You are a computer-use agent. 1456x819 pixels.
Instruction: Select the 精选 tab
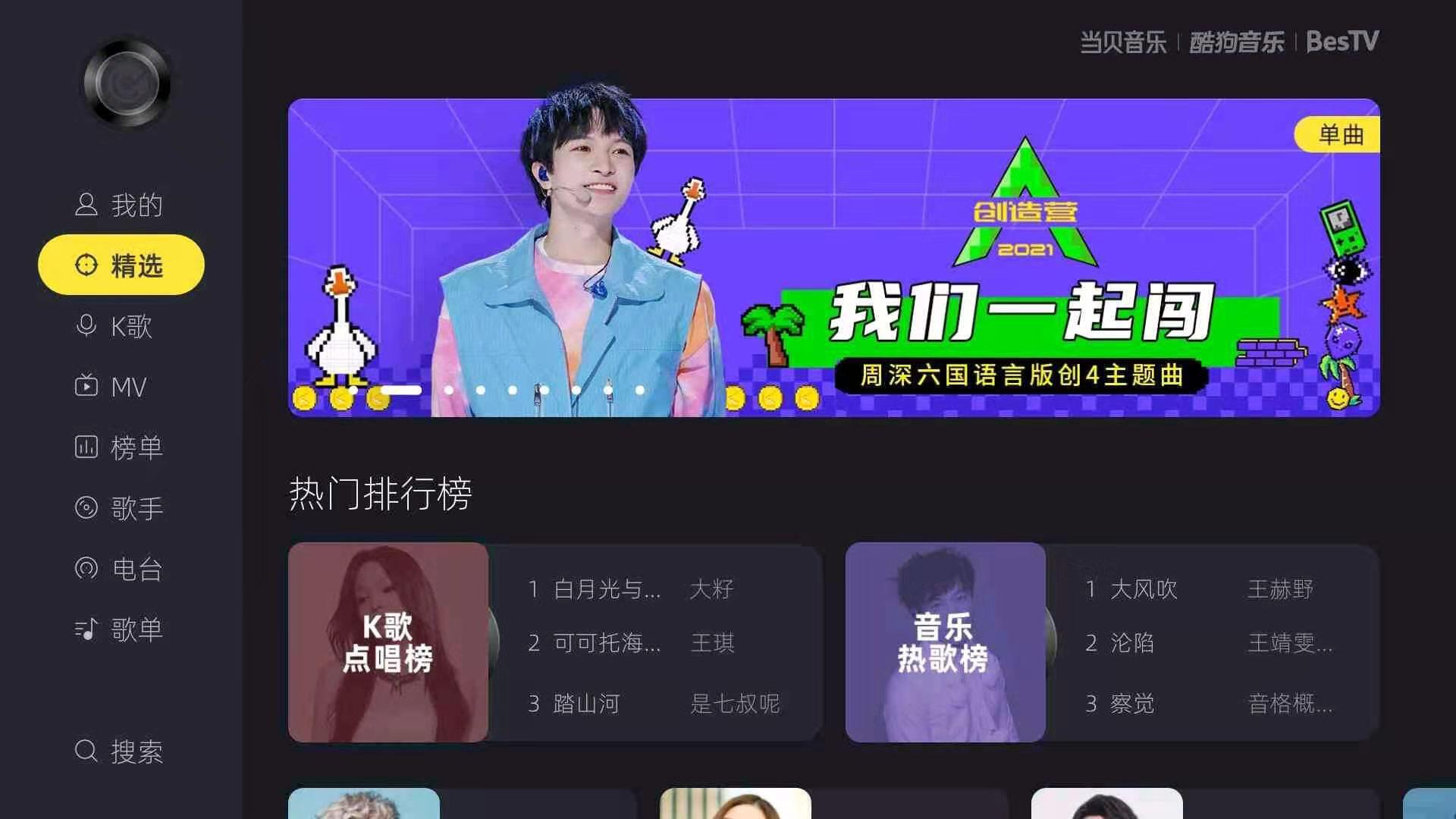[x=121, y=265]
